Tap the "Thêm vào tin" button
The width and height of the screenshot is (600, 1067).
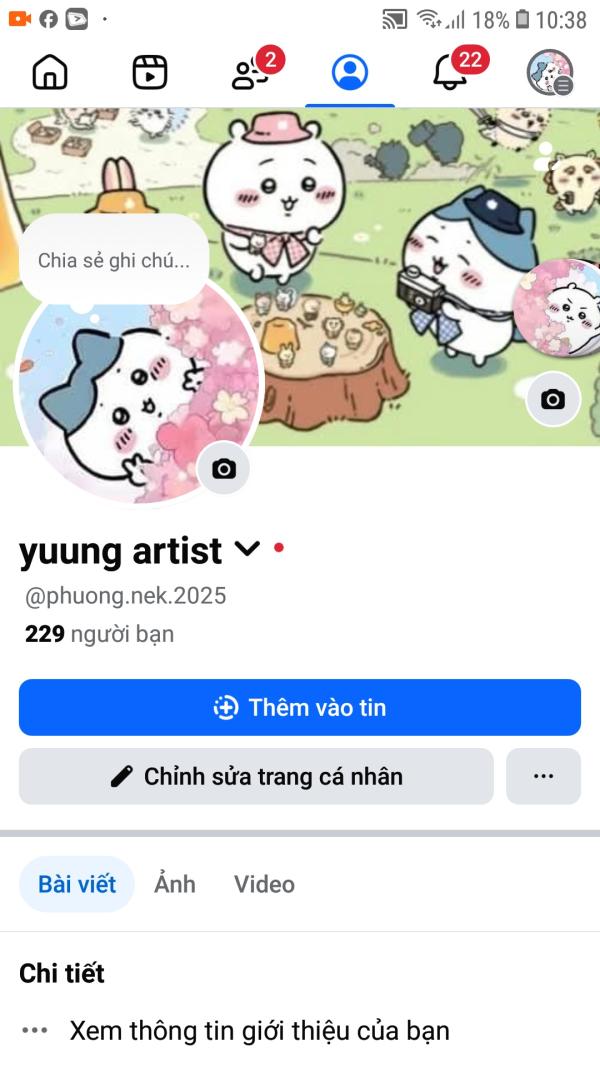point(300,708)
